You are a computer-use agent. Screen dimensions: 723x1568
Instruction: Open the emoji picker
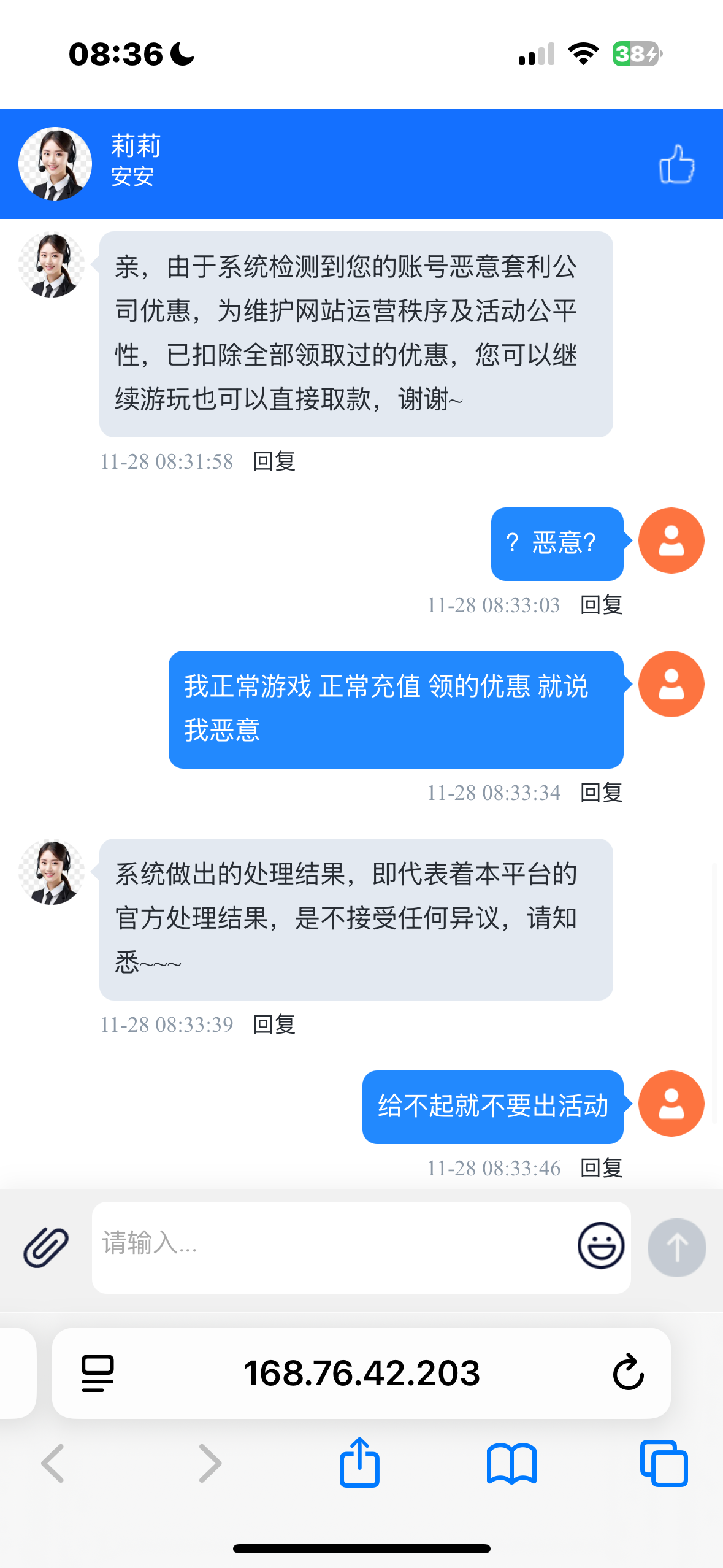[x=601, y=1245]
